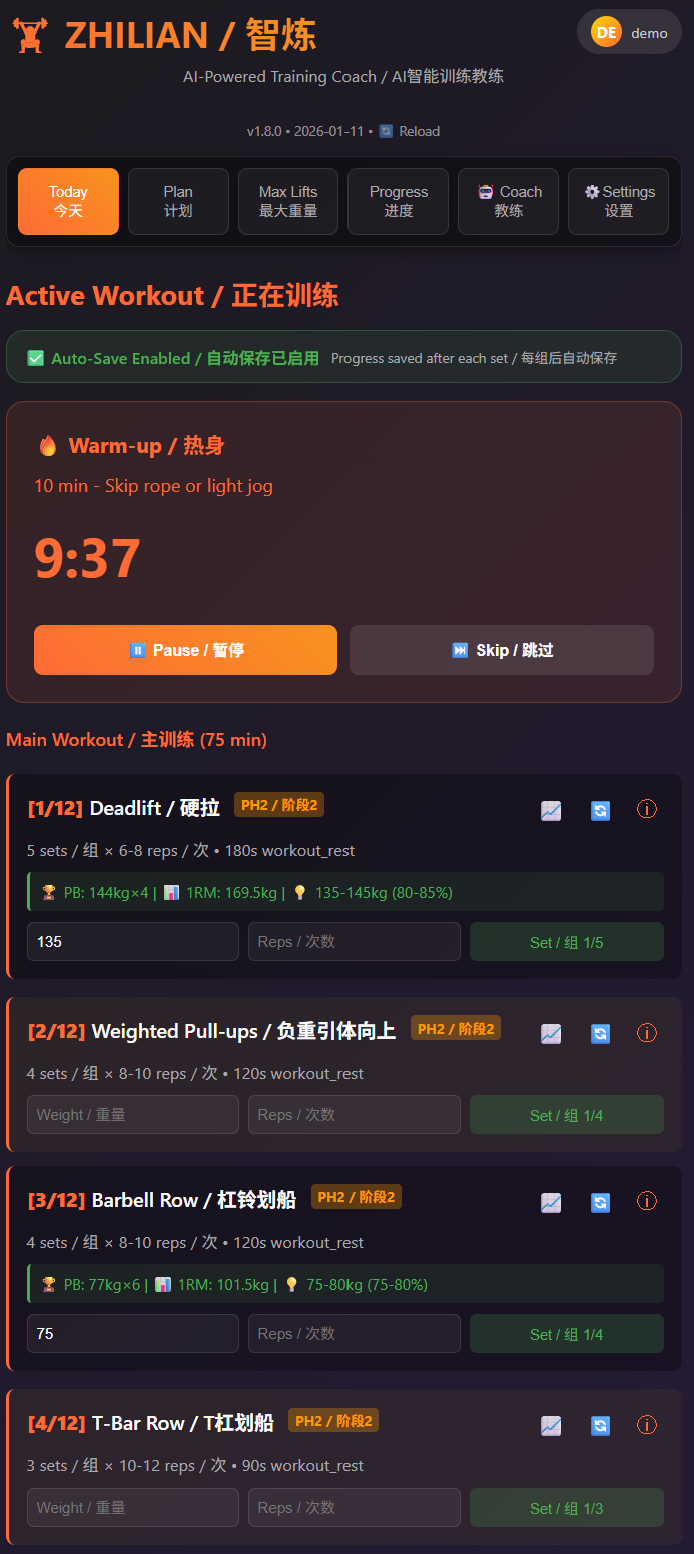Skip the warm-up
The image size is (694, 1554).
501,650
